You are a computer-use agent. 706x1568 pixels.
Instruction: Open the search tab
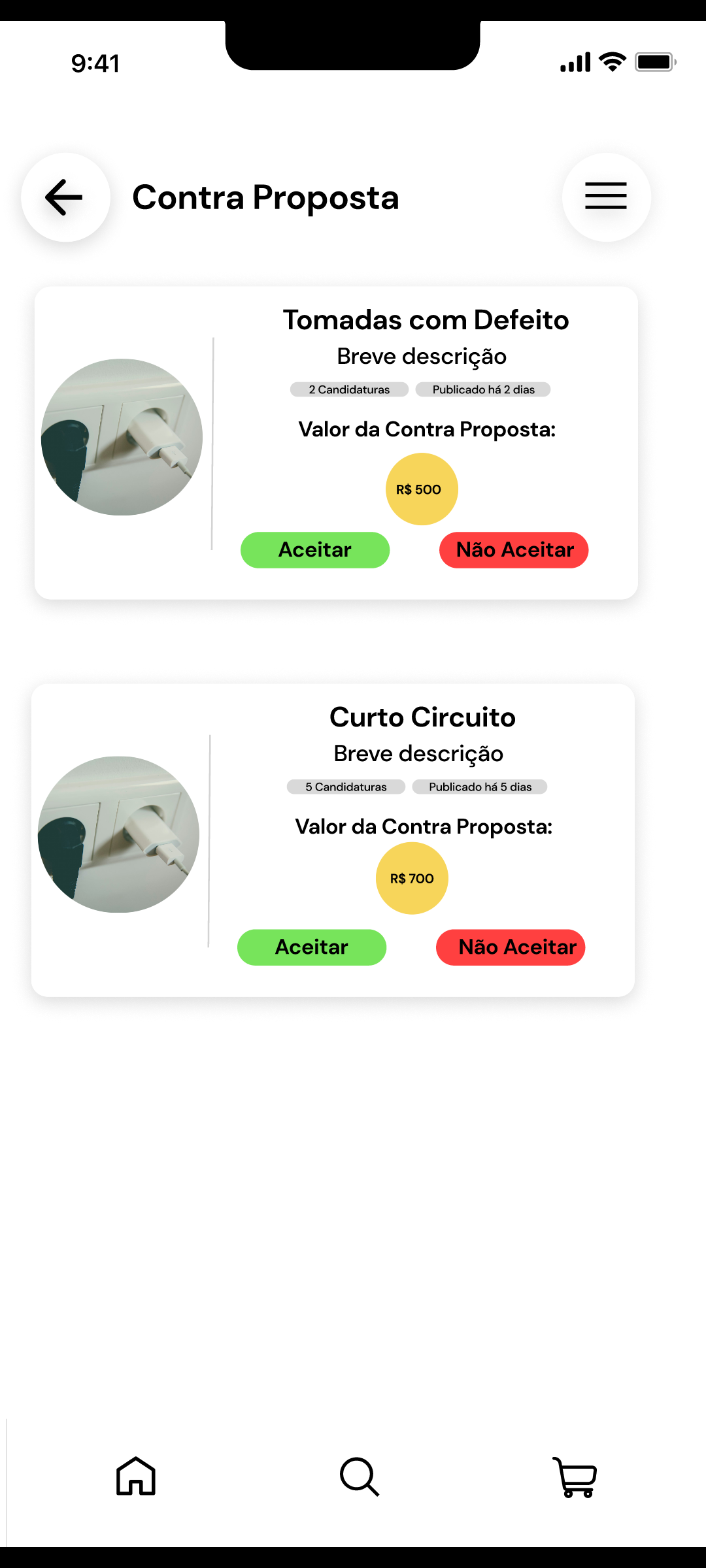(360, 1477)
